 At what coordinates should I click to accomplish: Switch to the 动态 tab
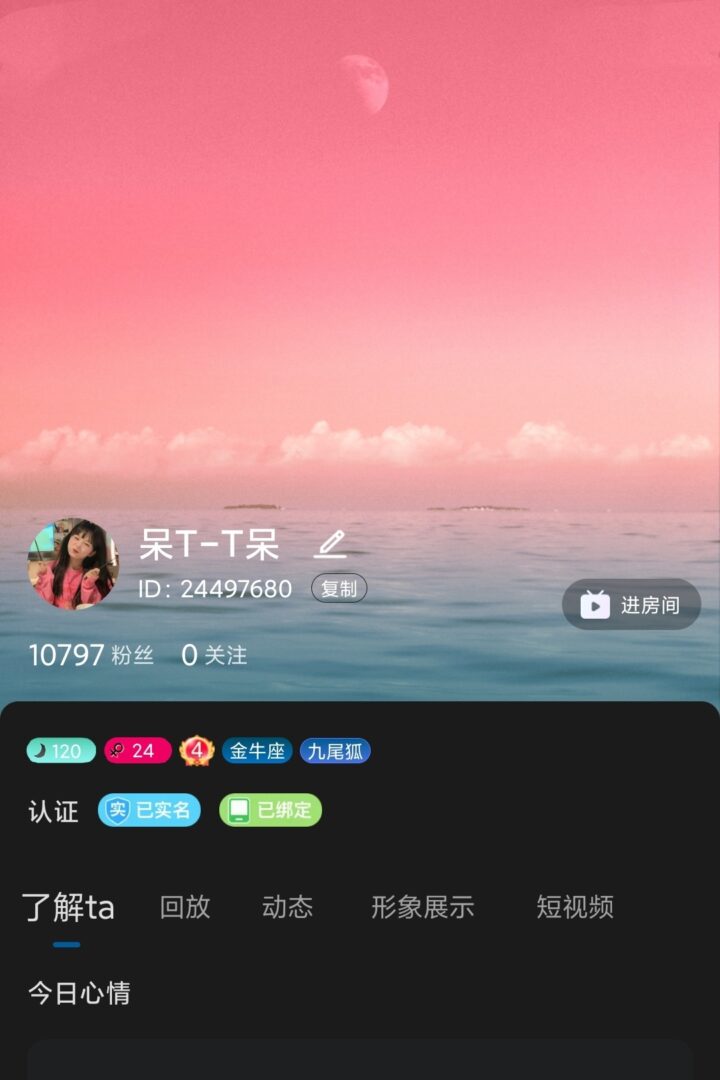pyautogui.click(x=287, y=907)
